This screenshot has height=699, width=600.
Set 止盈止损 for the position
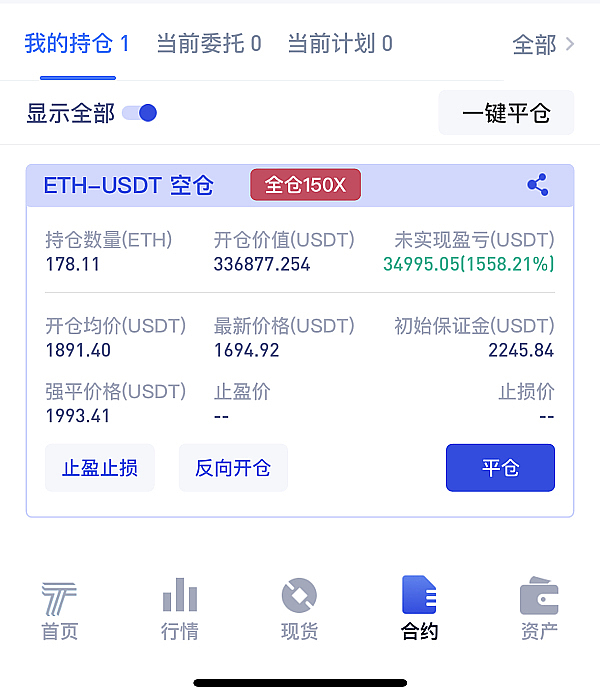(x=100, y=468)
